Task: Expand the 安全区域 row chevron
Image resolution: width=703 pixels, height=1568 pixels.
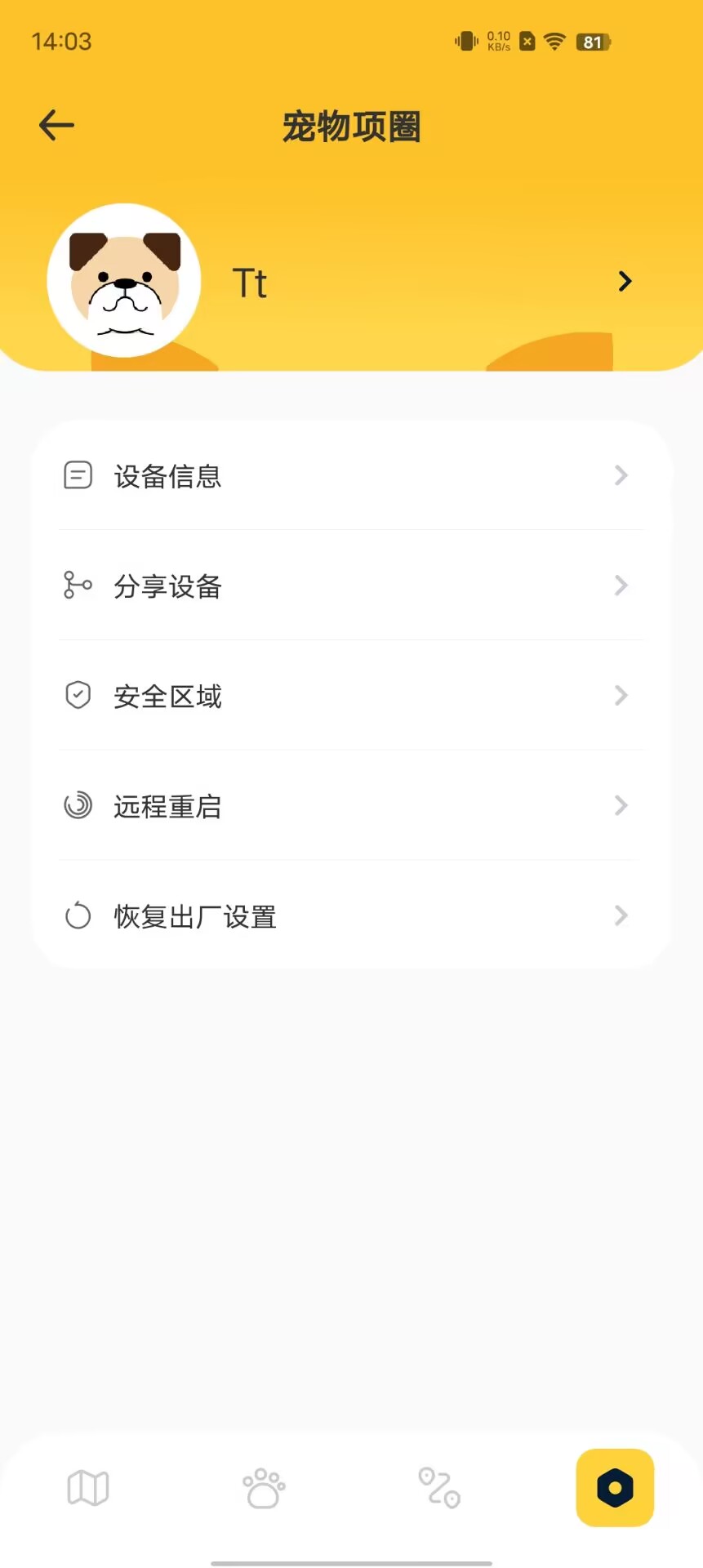Action: point(621,695)
